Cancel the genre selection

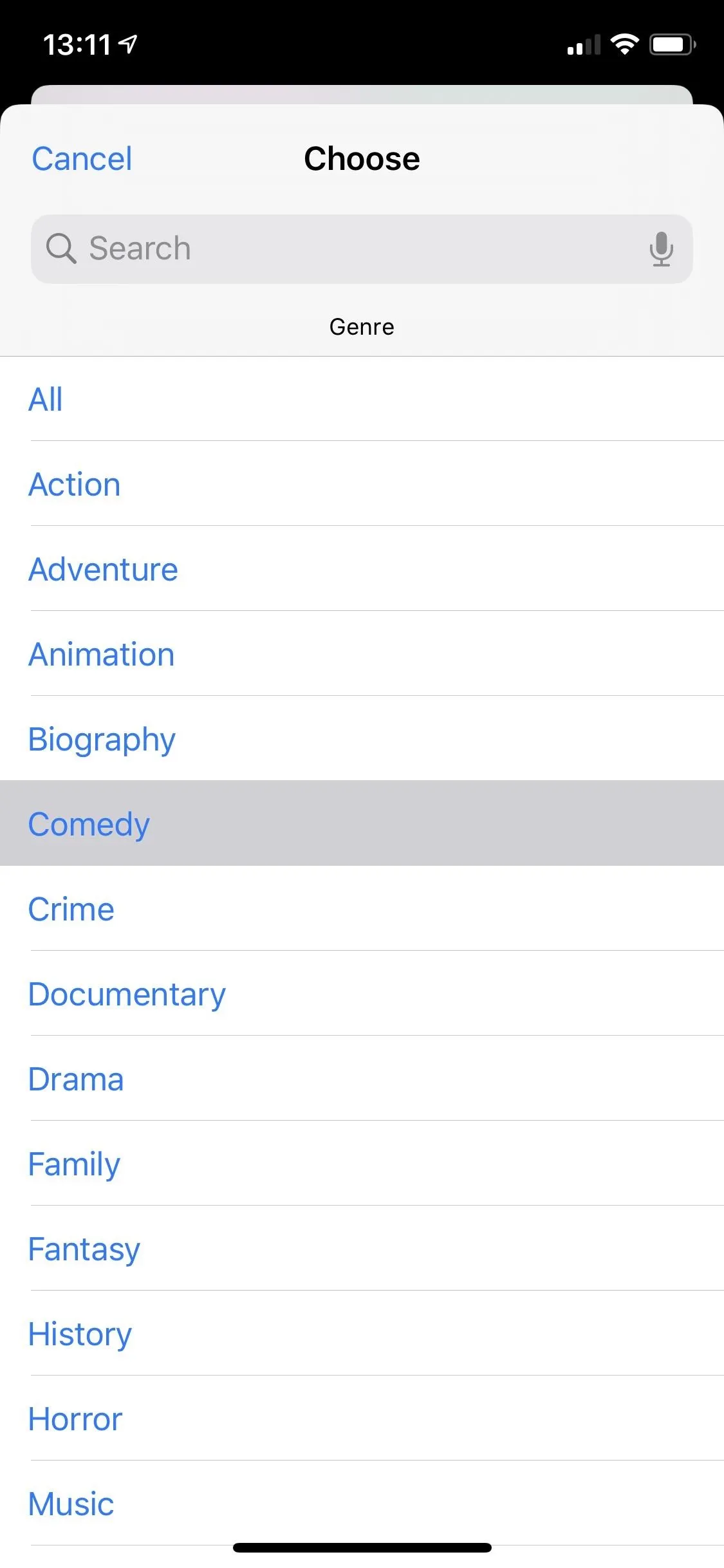pos(82,159)
